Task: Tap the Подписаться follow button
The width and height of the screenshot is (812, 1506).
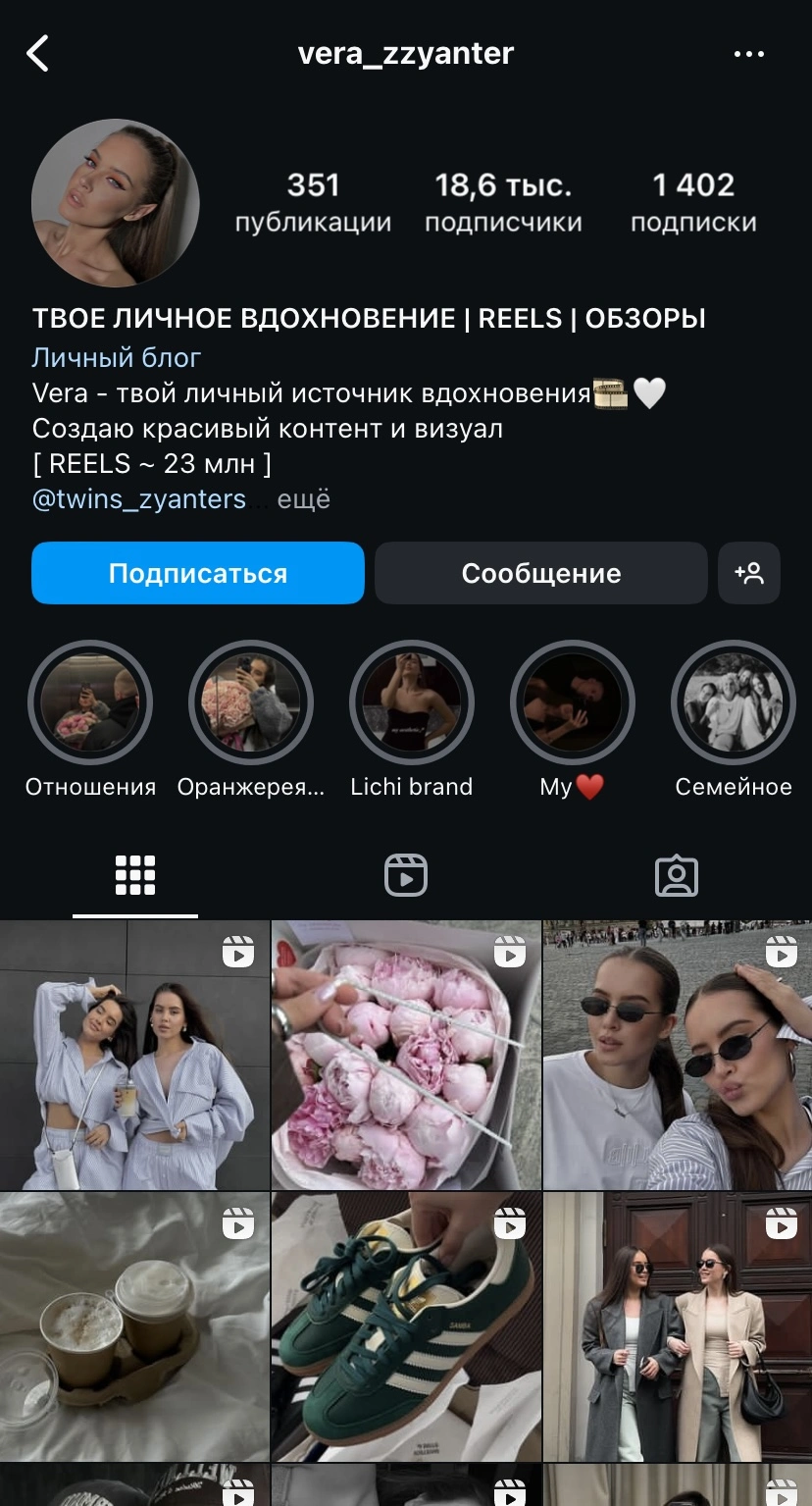Action: pos(198,573)
